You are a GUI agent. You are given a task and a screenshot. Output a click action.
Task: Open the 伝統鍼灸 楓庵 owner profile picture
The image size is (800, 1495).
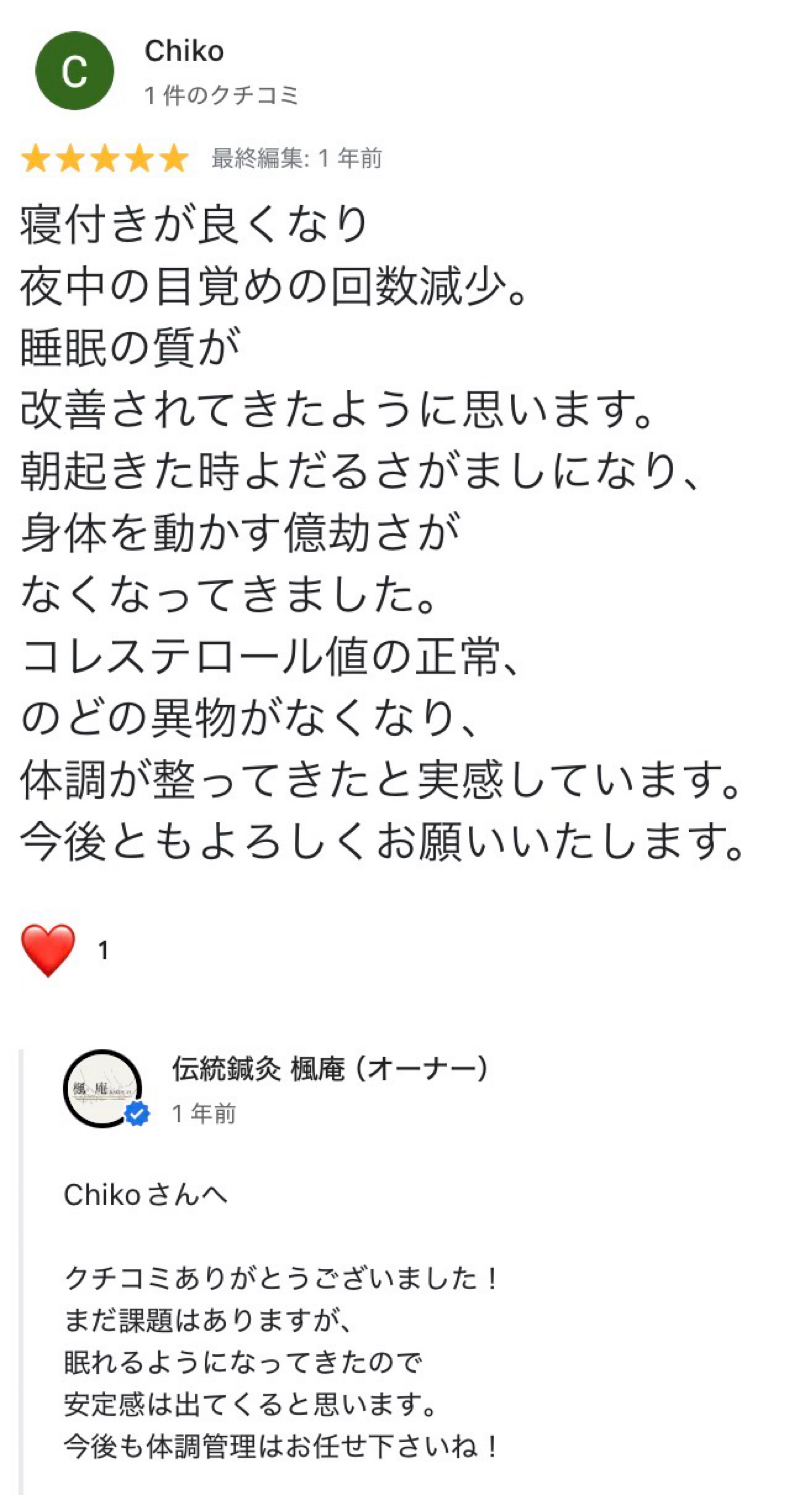[x=102, y=1088]
